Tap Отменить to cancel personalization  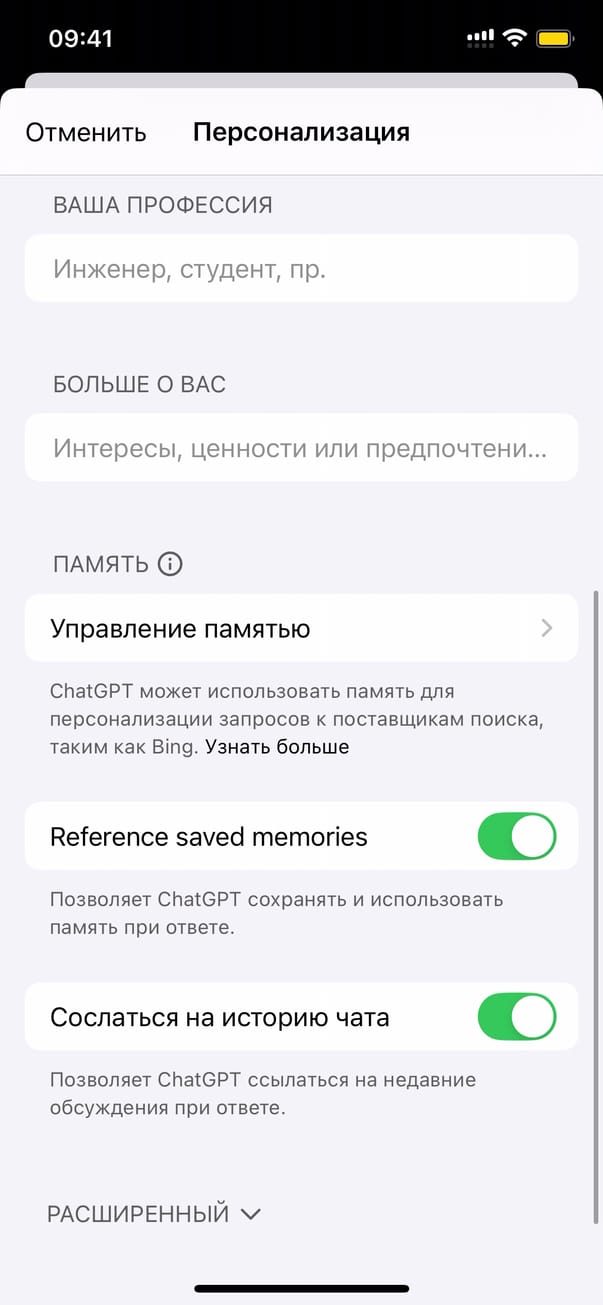[86, 132]
